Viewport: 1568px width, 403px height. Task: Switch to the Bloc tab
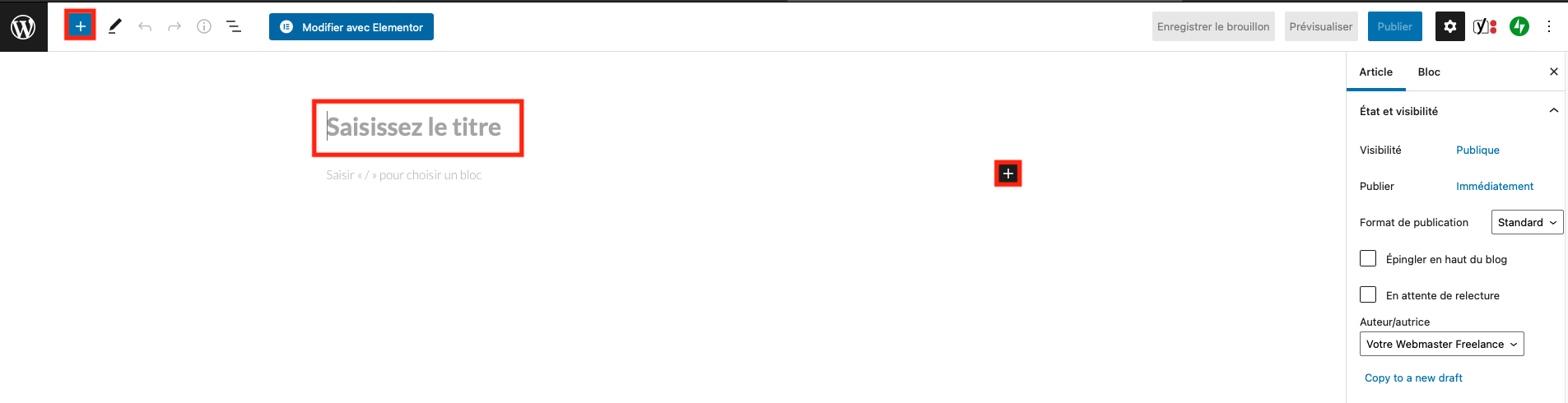1428,72
